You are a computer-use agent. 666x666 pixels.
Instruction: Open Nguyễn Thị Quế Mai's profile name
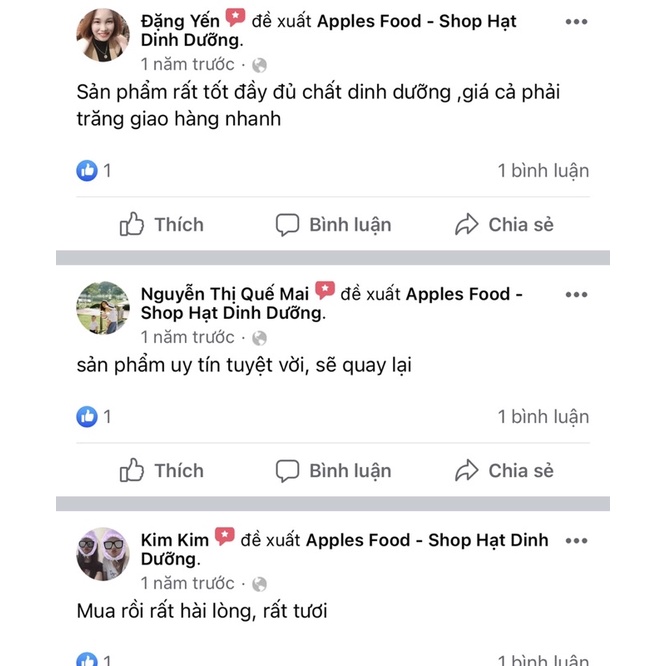click(224, 294)
